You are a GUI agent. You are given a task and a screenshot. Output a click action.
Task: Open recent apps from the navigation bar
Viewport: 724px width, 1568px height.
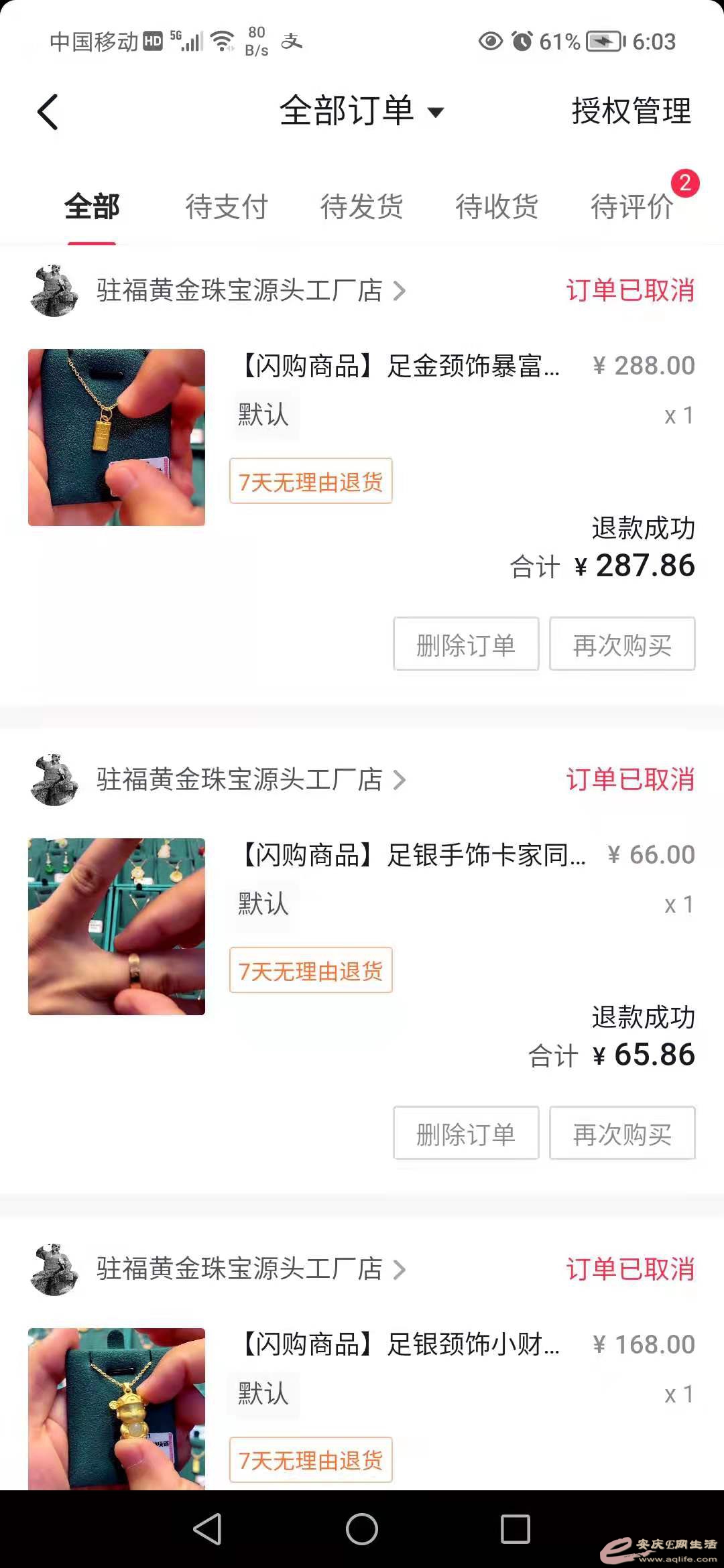516,1529
